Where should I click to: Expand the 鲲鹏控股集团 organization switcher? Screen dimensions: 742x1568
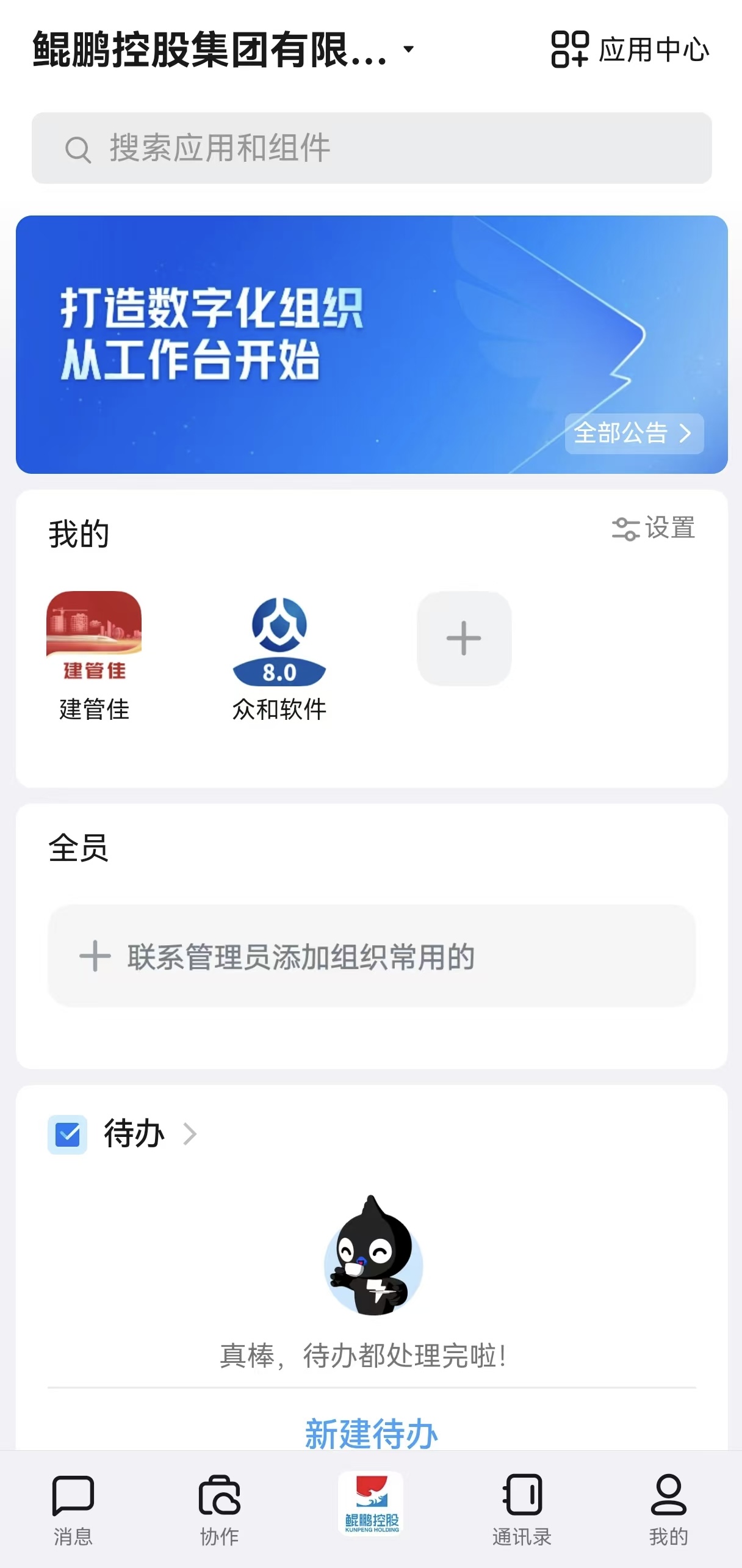coord(223,50)
